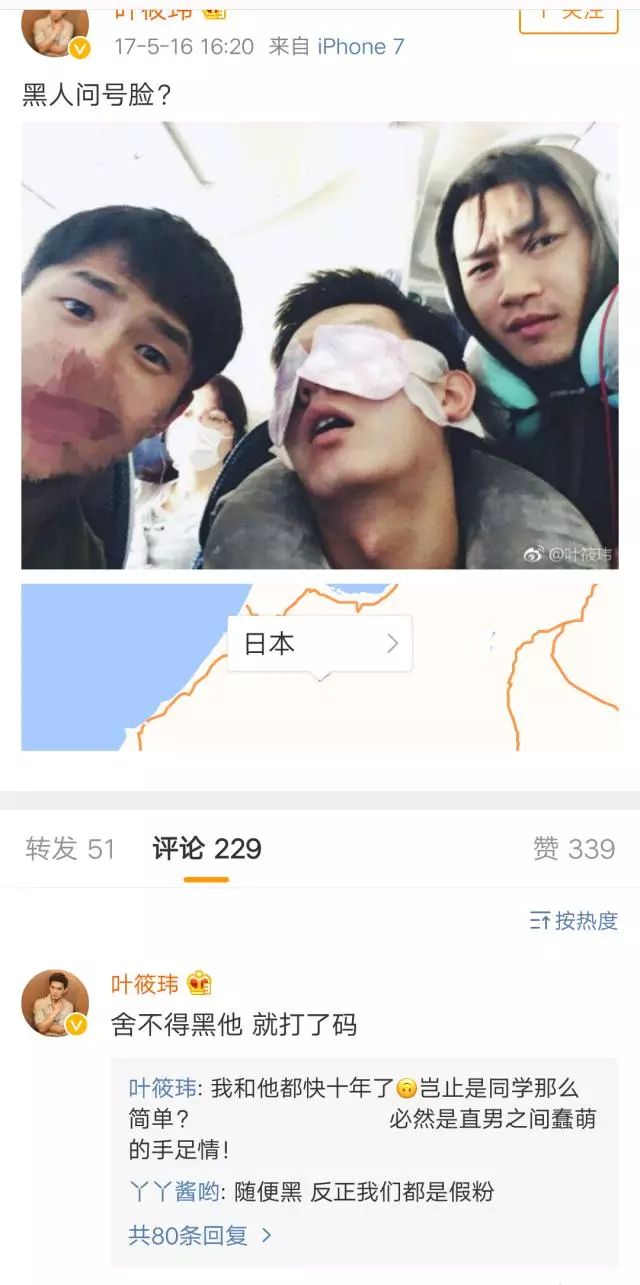Change comment sorting via 按热度
The image size is (640, 1285).
click(x=573, y=921)
